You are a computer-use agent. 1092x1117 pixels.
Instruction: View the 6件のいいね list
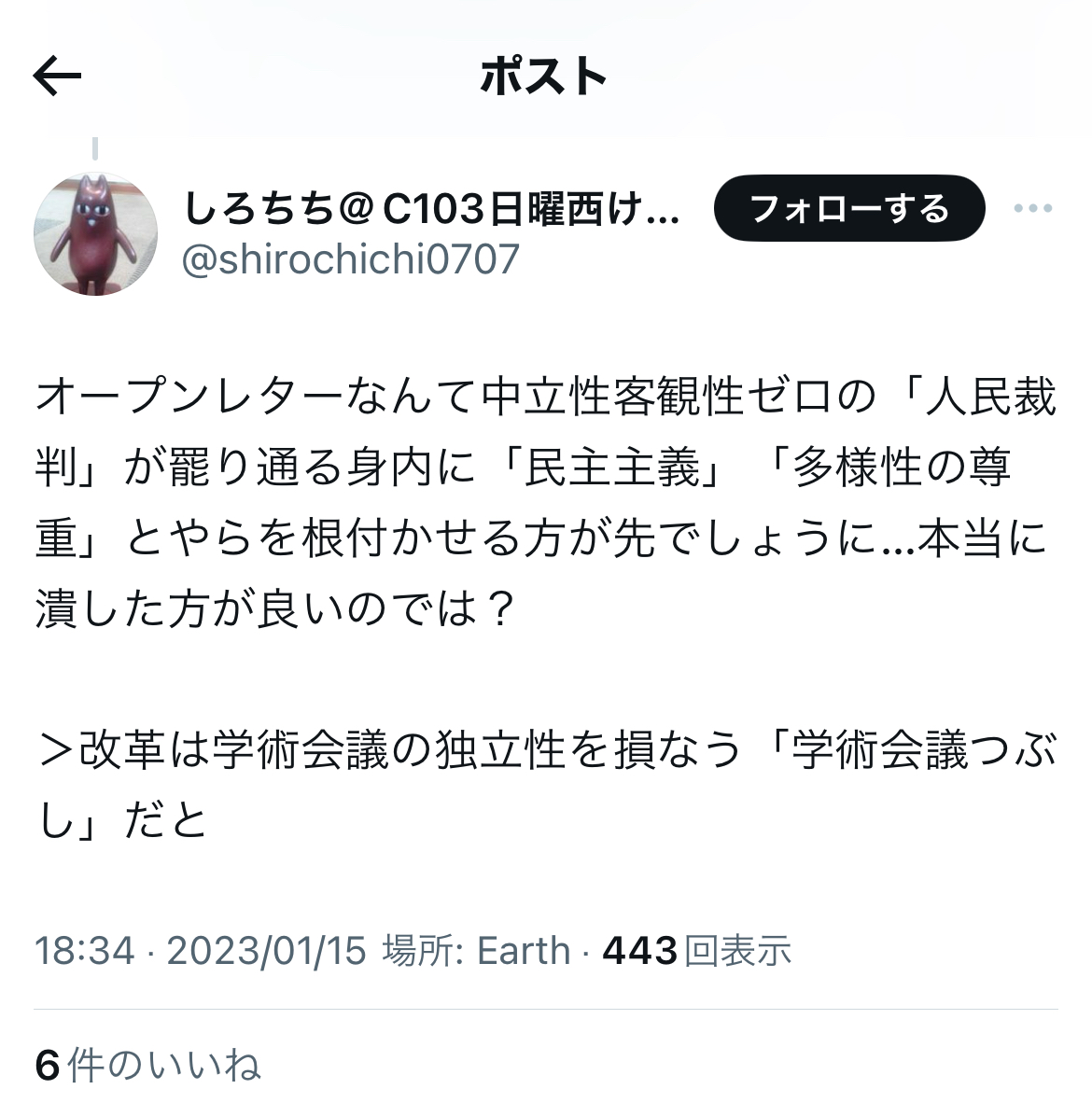tap(147, 1065)
